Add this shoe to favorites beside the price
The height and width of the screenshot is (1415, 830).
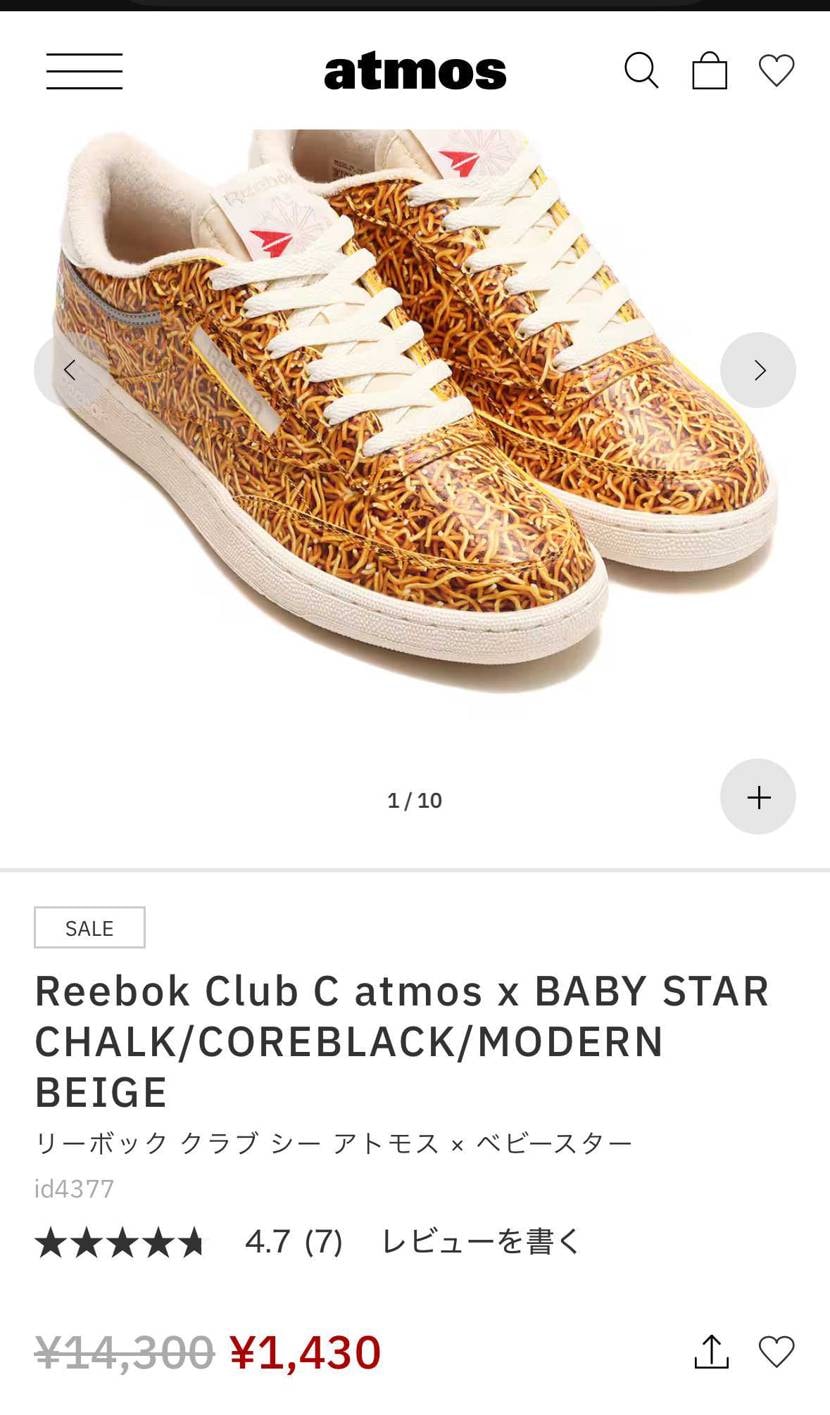pyautogui.click(x=776, y=1351)
